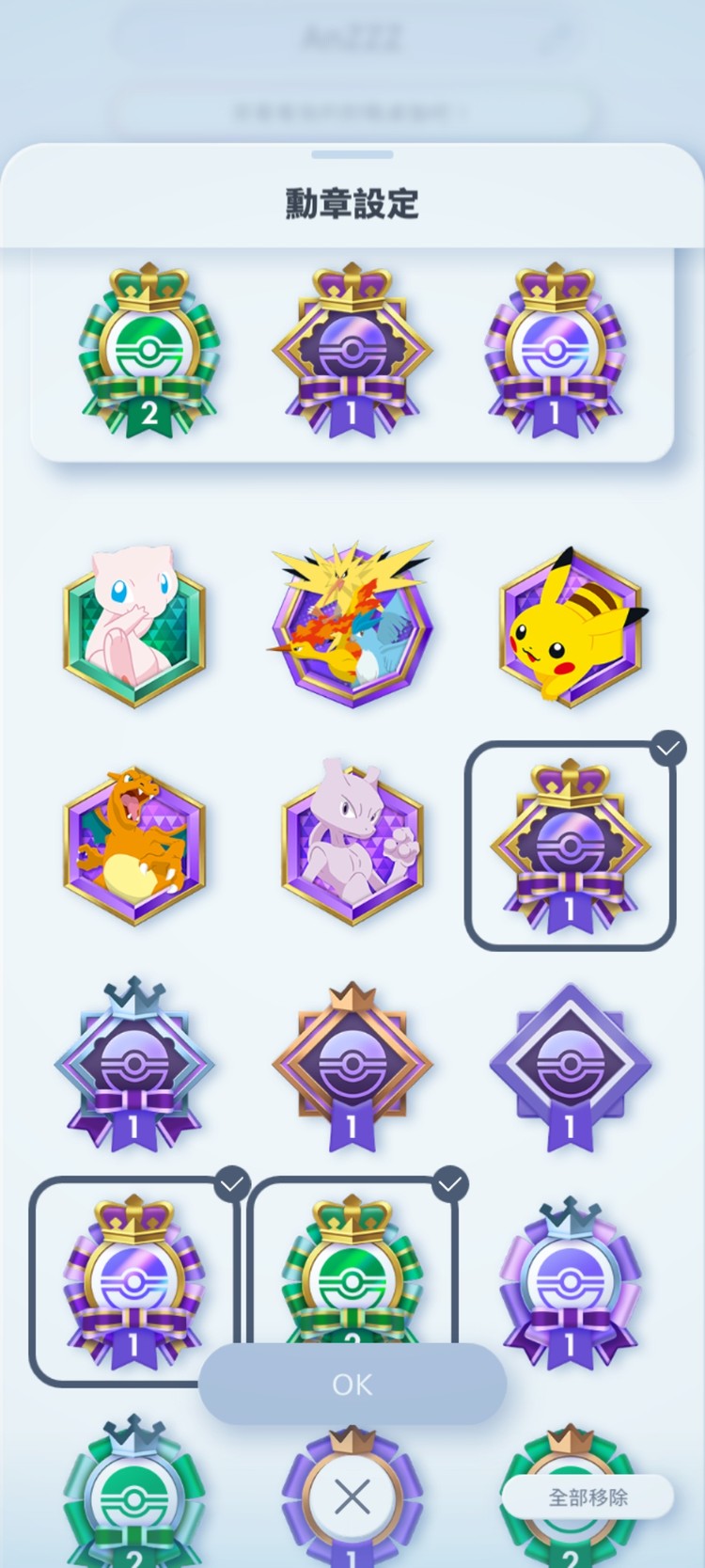Confirm the badge selection with OK
705x1568 pixels.
click(352, 1384)
